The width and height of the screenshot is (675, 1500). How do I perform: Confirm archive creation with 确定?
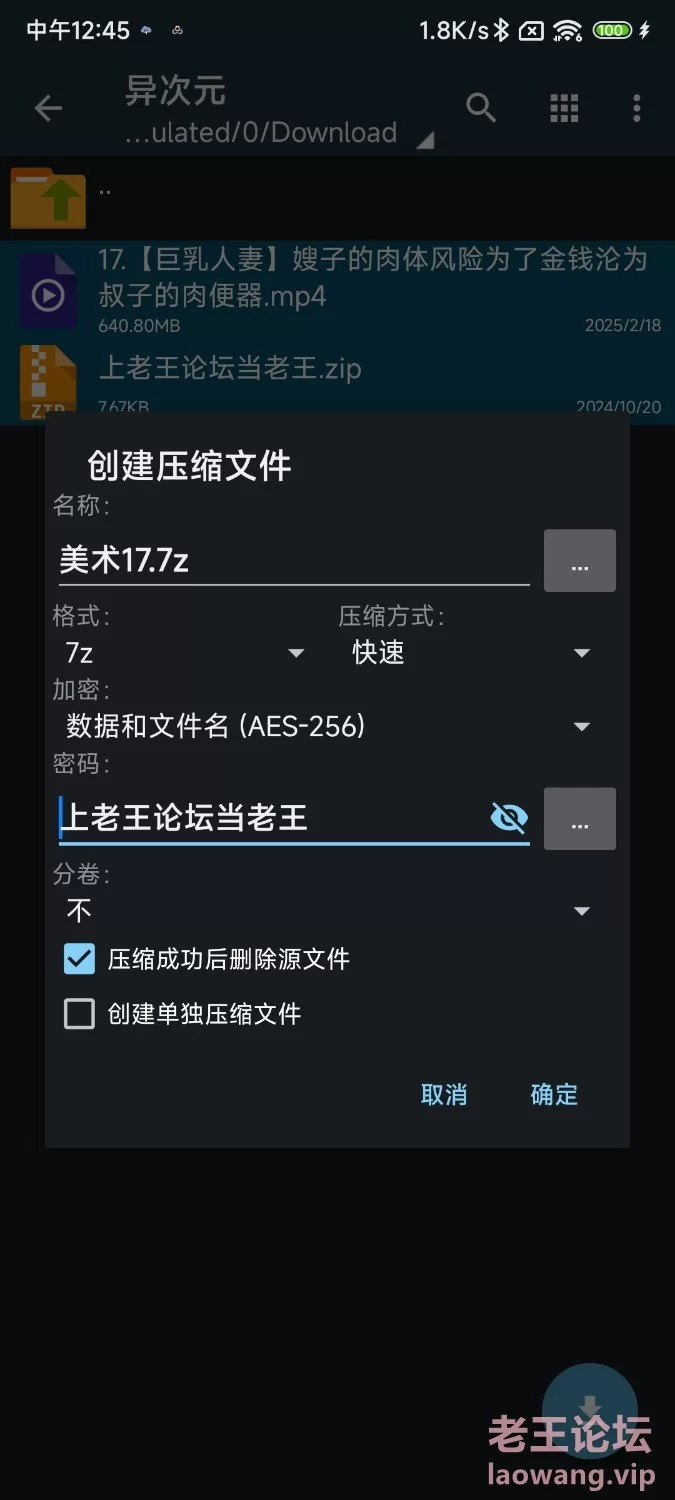(x=554, y=1095)
